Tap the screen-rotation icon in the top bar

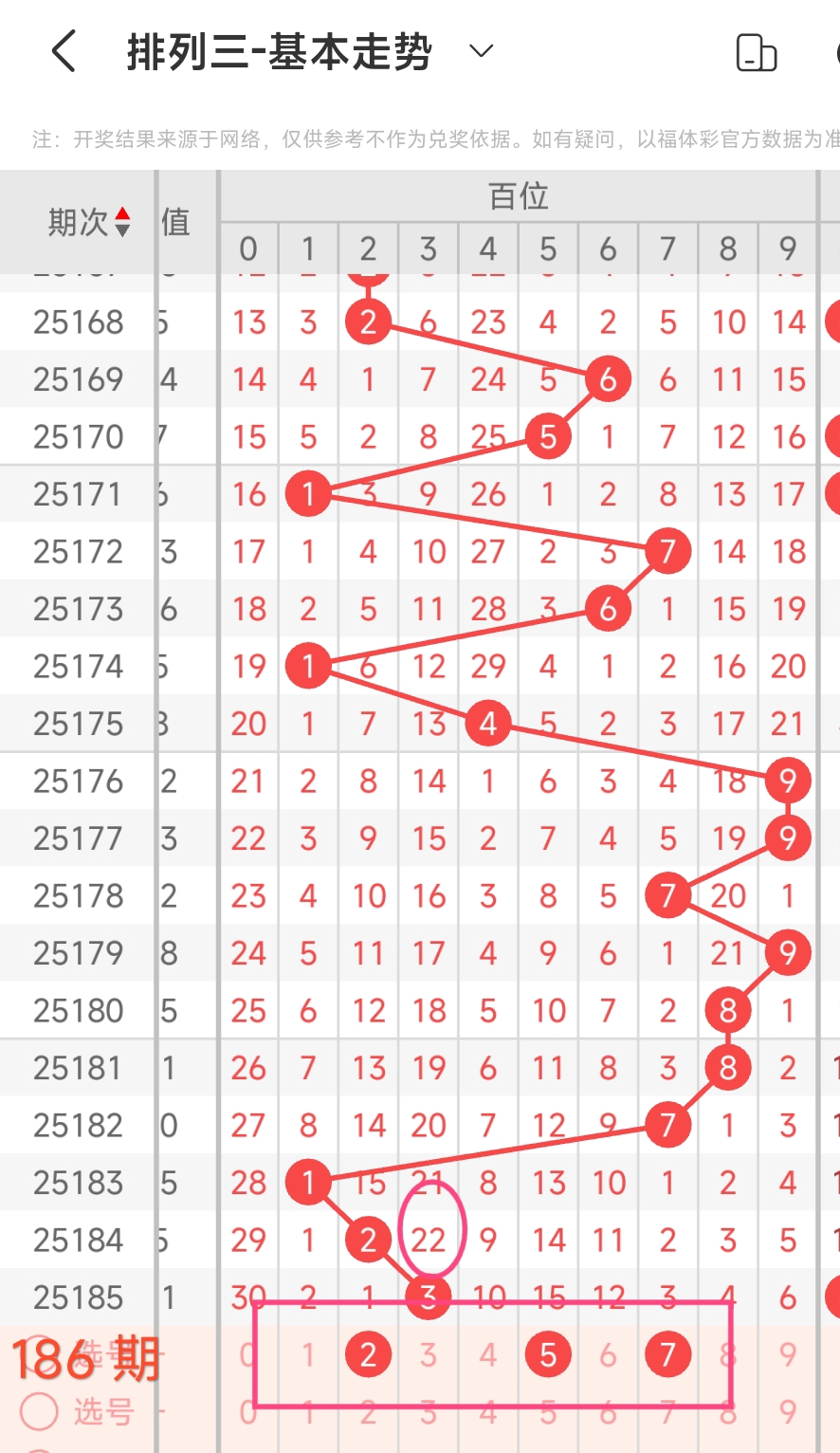pyautogui.click(x=757, y=52)
